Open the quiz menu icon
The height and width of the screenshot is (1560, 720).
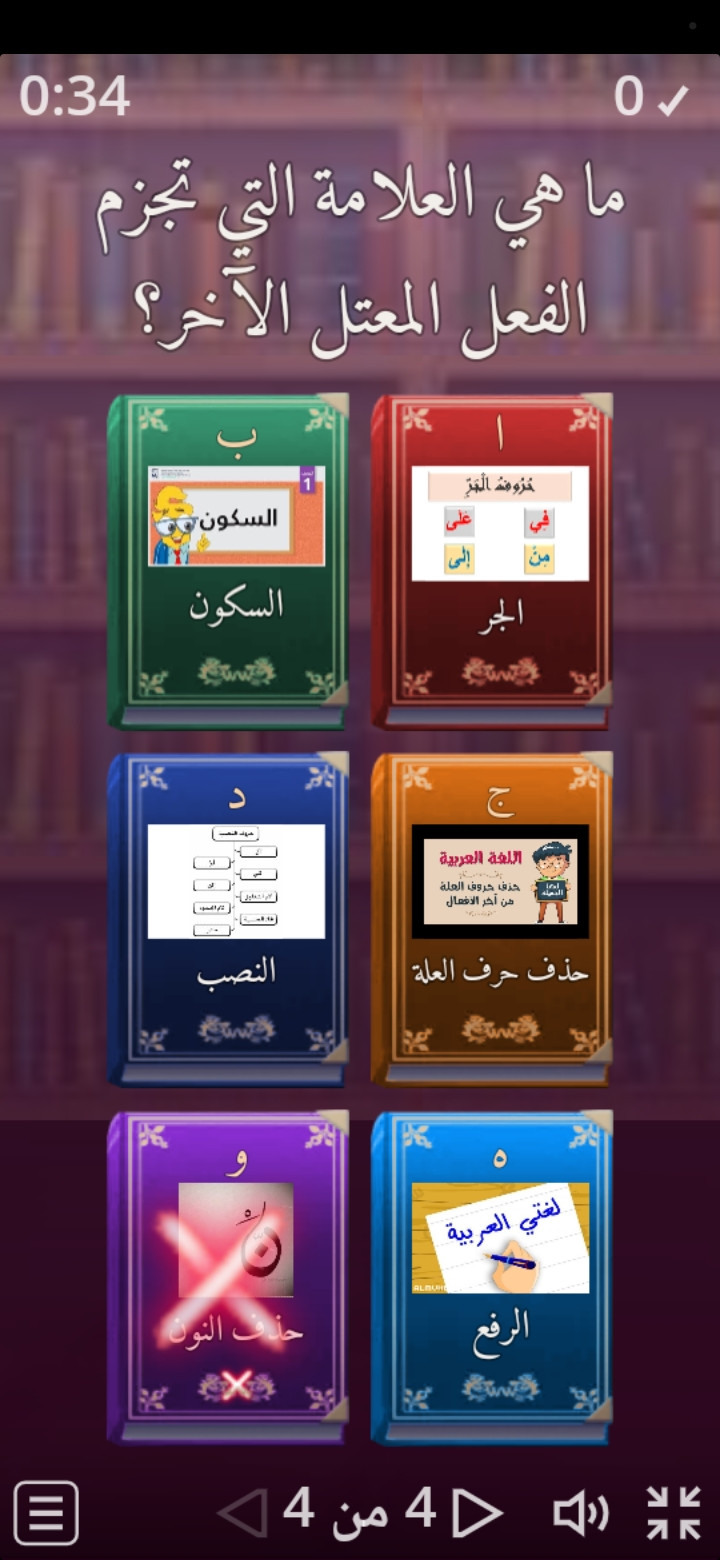pos(46,1512)
